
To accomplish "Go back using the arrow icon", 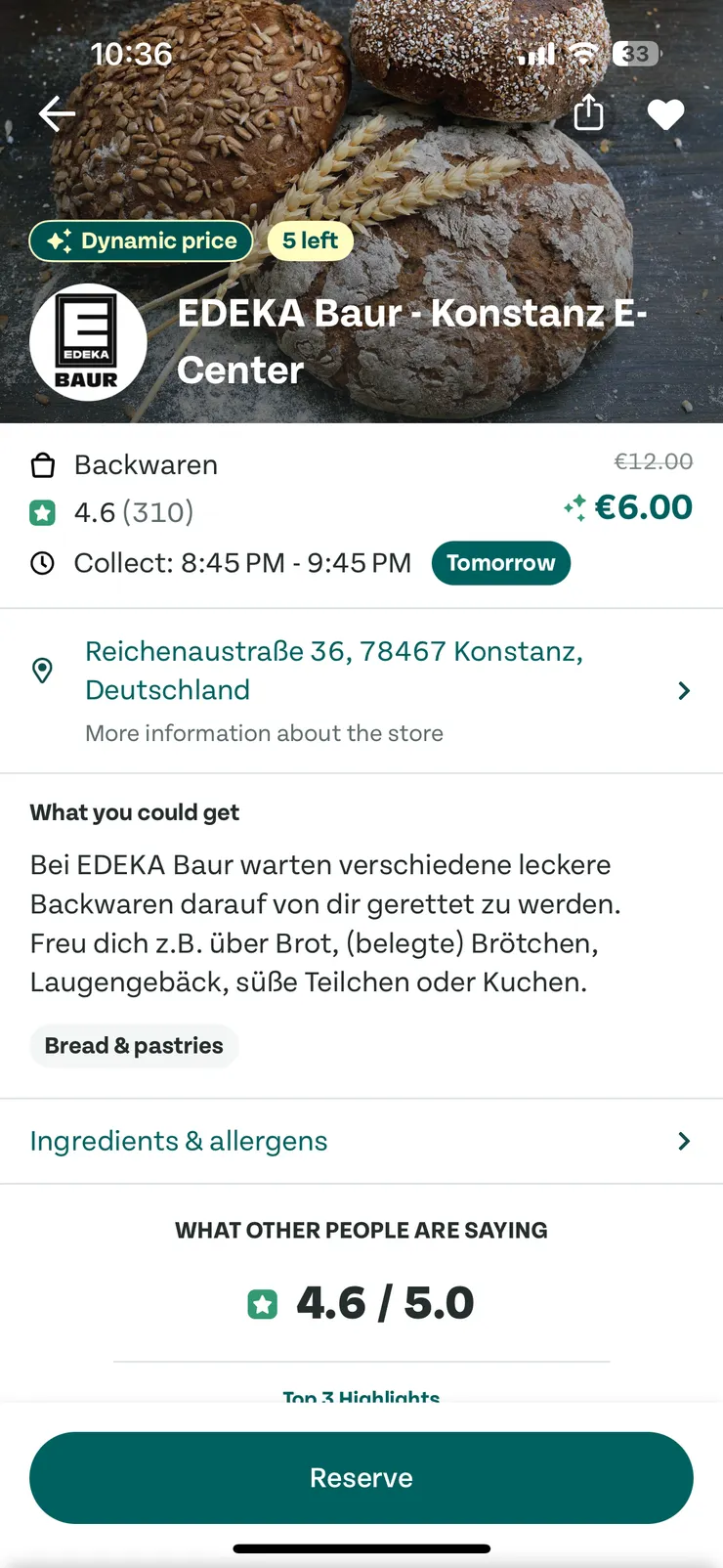I will (57, 114).
